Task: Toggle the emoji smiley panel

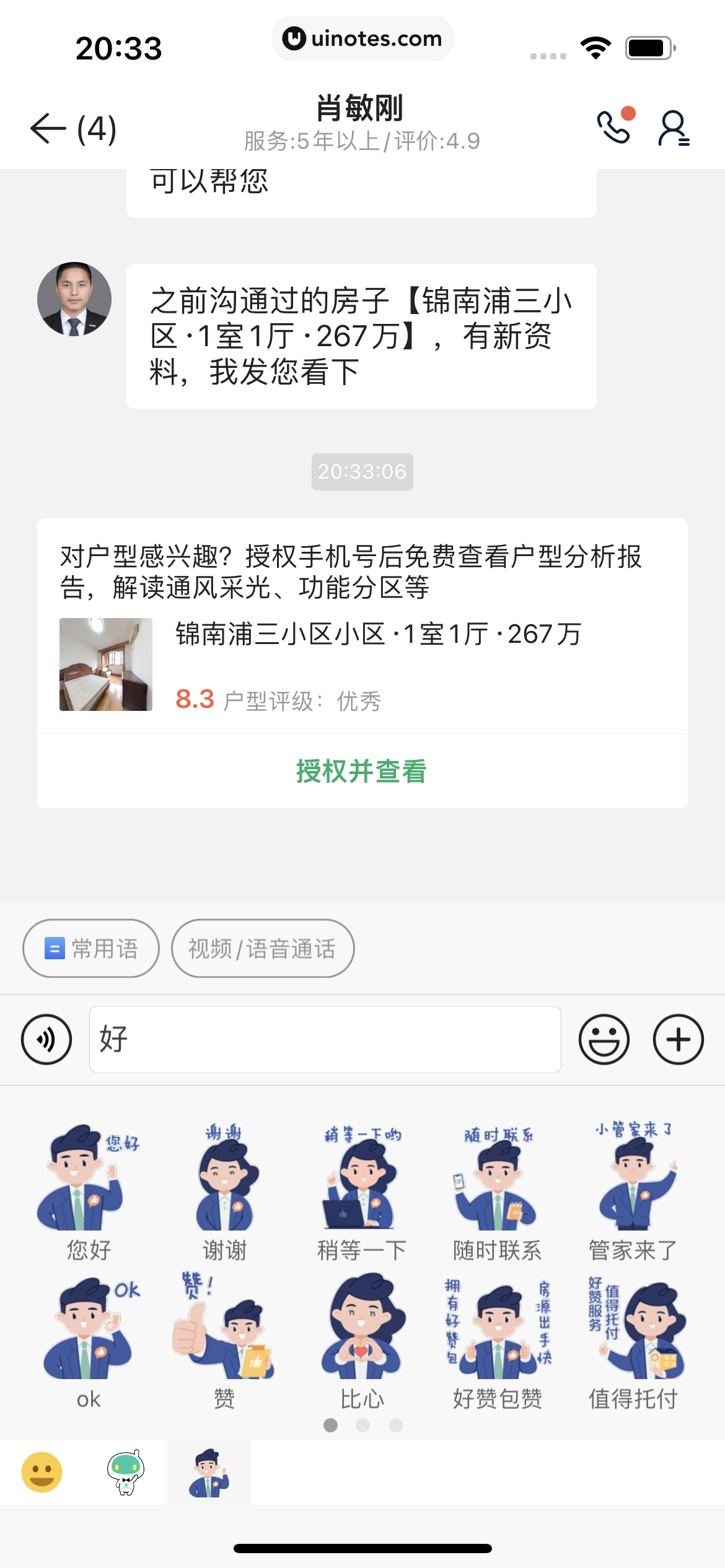Action: [604, 1039]
